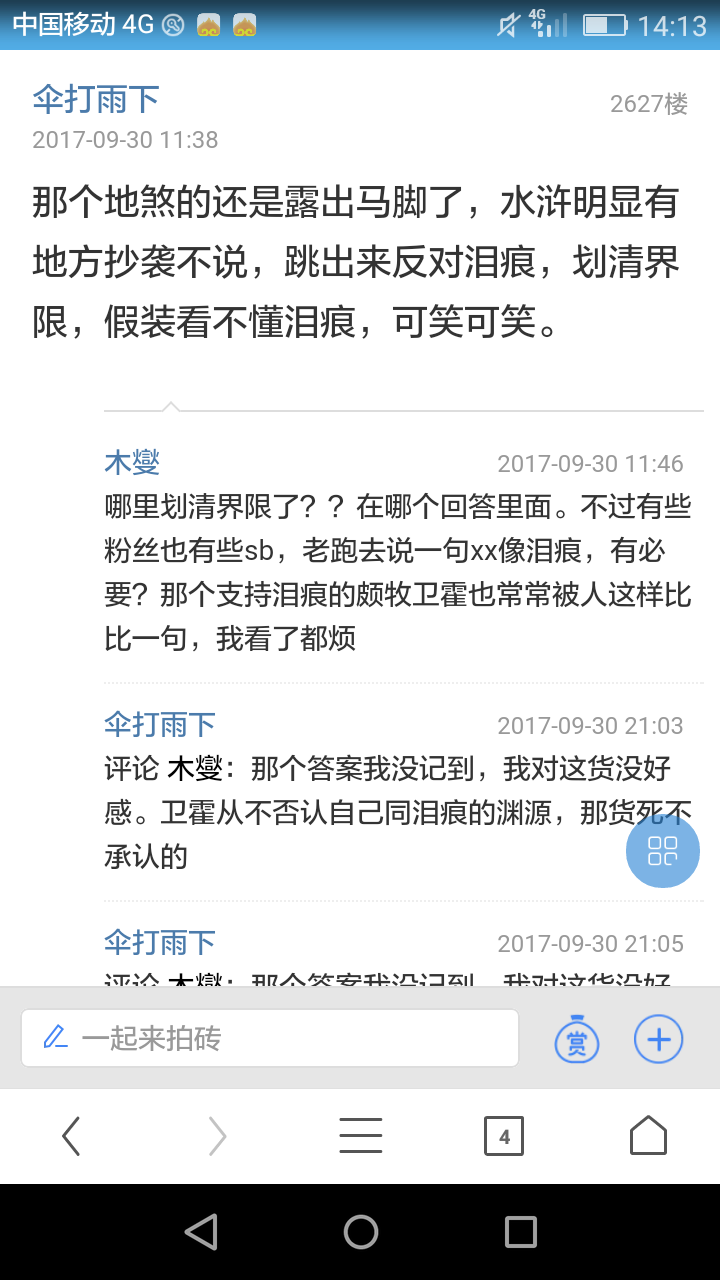Image resolution: width=720 pixels, height=1280 pixels.
Task: Tap the 一起来拍砖 reply input field
Action: coord(270,1038)
